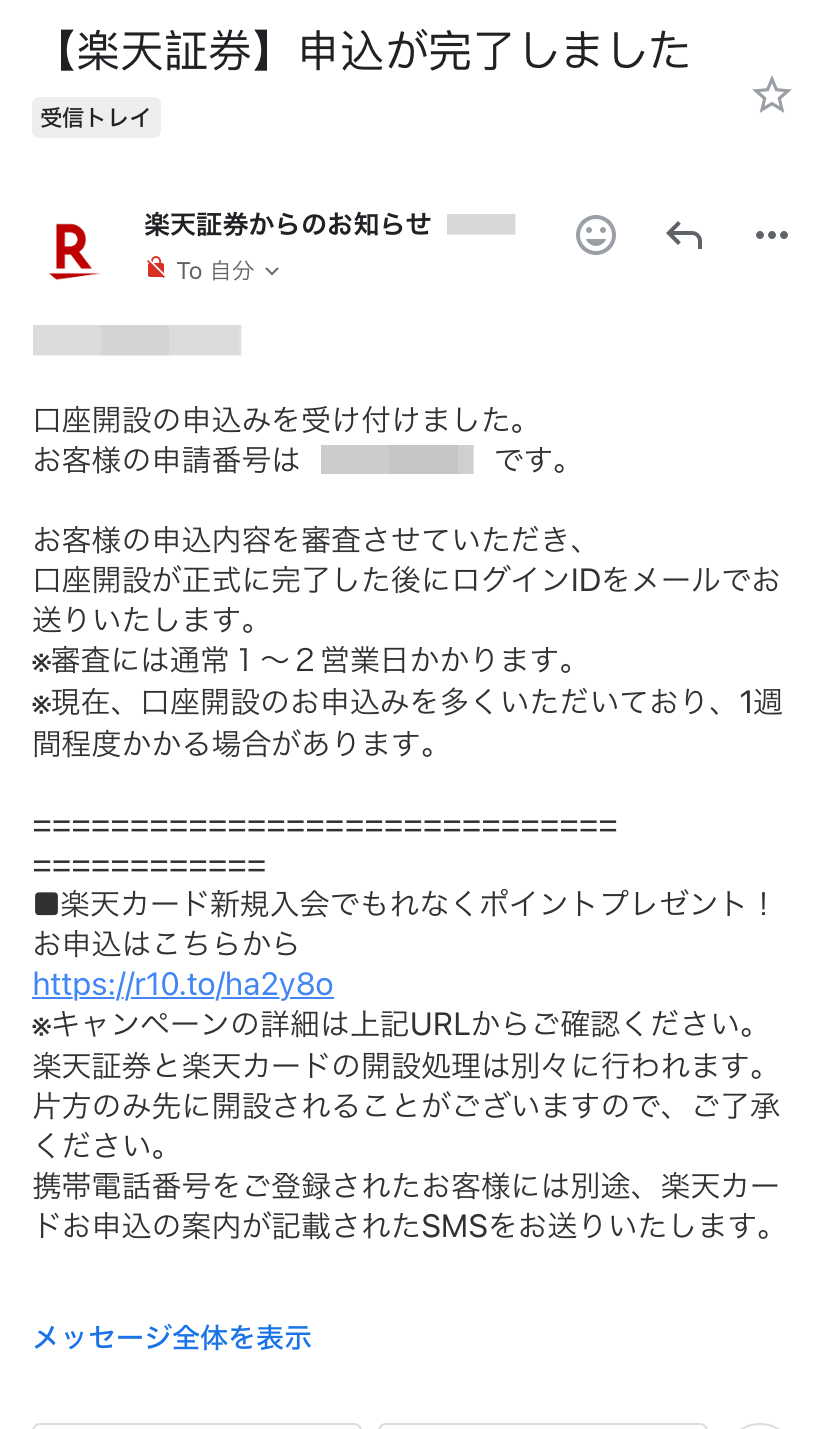Open the message overflow menu
Image resolution: width=828 pixels, height=1429 pixels.
(771, 236)
